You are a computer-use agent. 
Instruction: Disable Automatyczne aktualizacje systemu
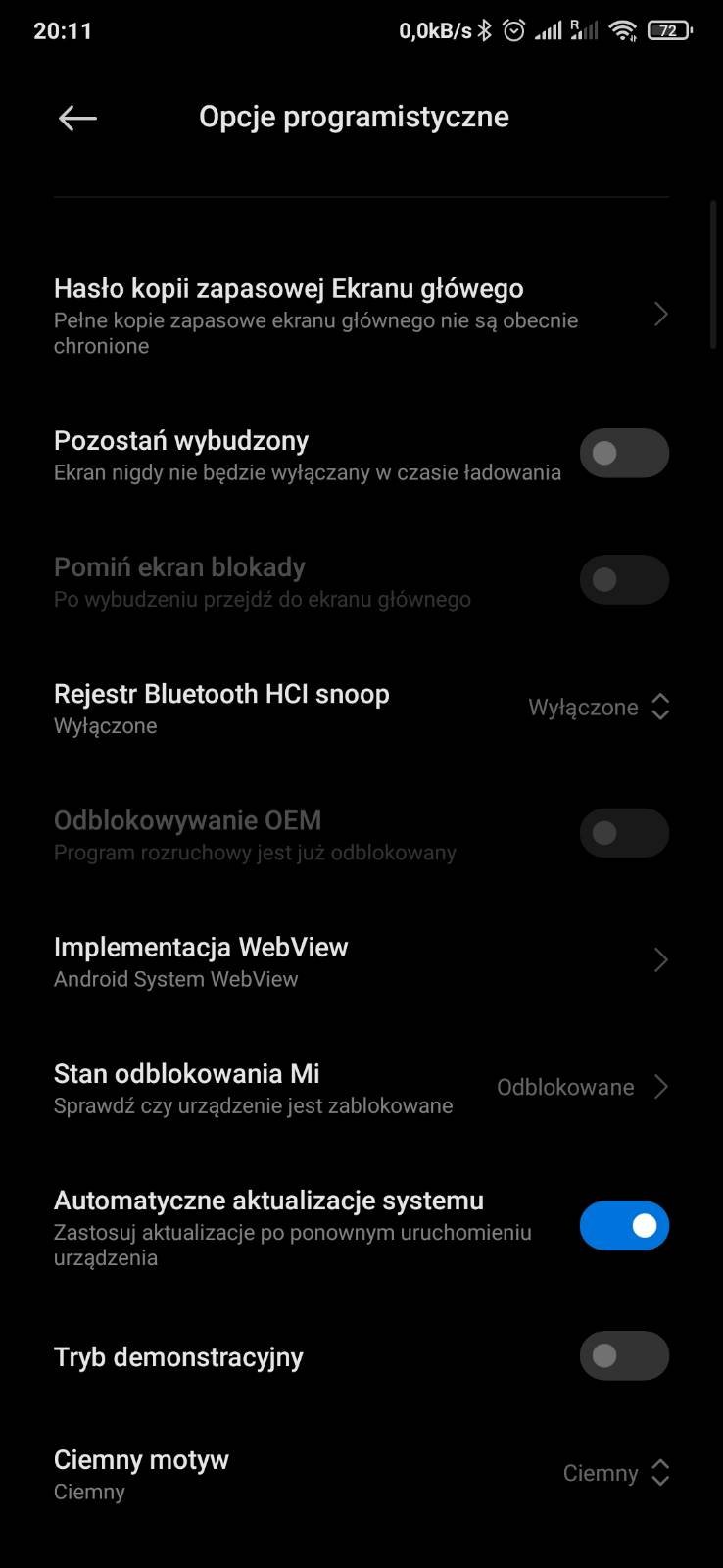pos(623,1226)
